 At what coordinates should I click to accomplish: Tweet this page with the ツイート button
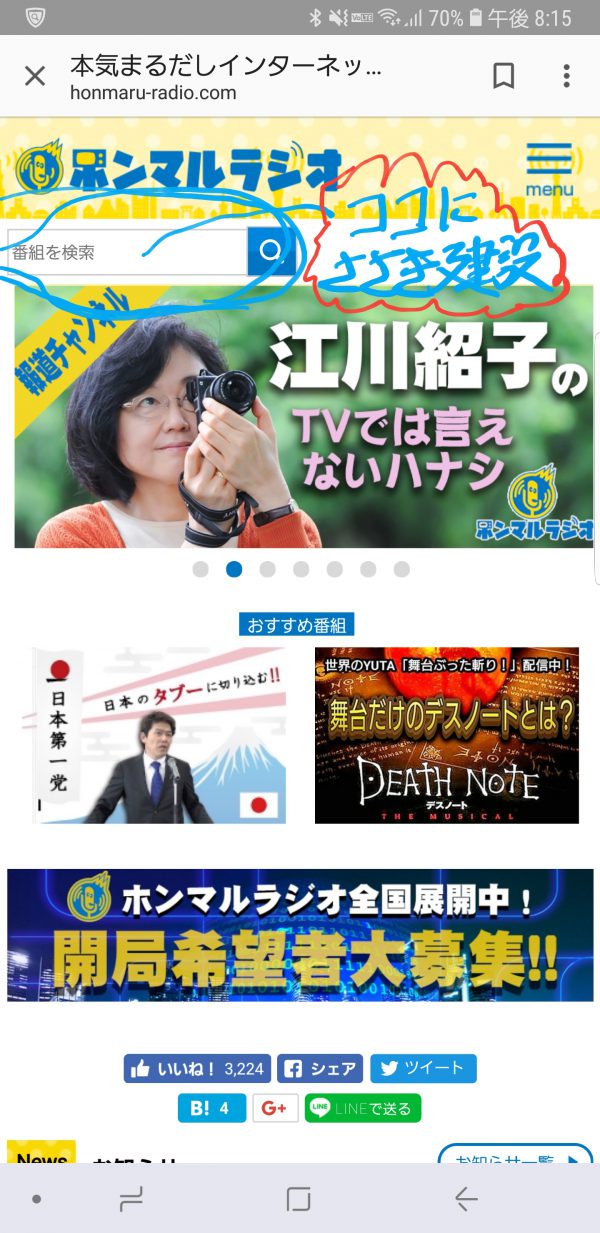(423, 1068)
